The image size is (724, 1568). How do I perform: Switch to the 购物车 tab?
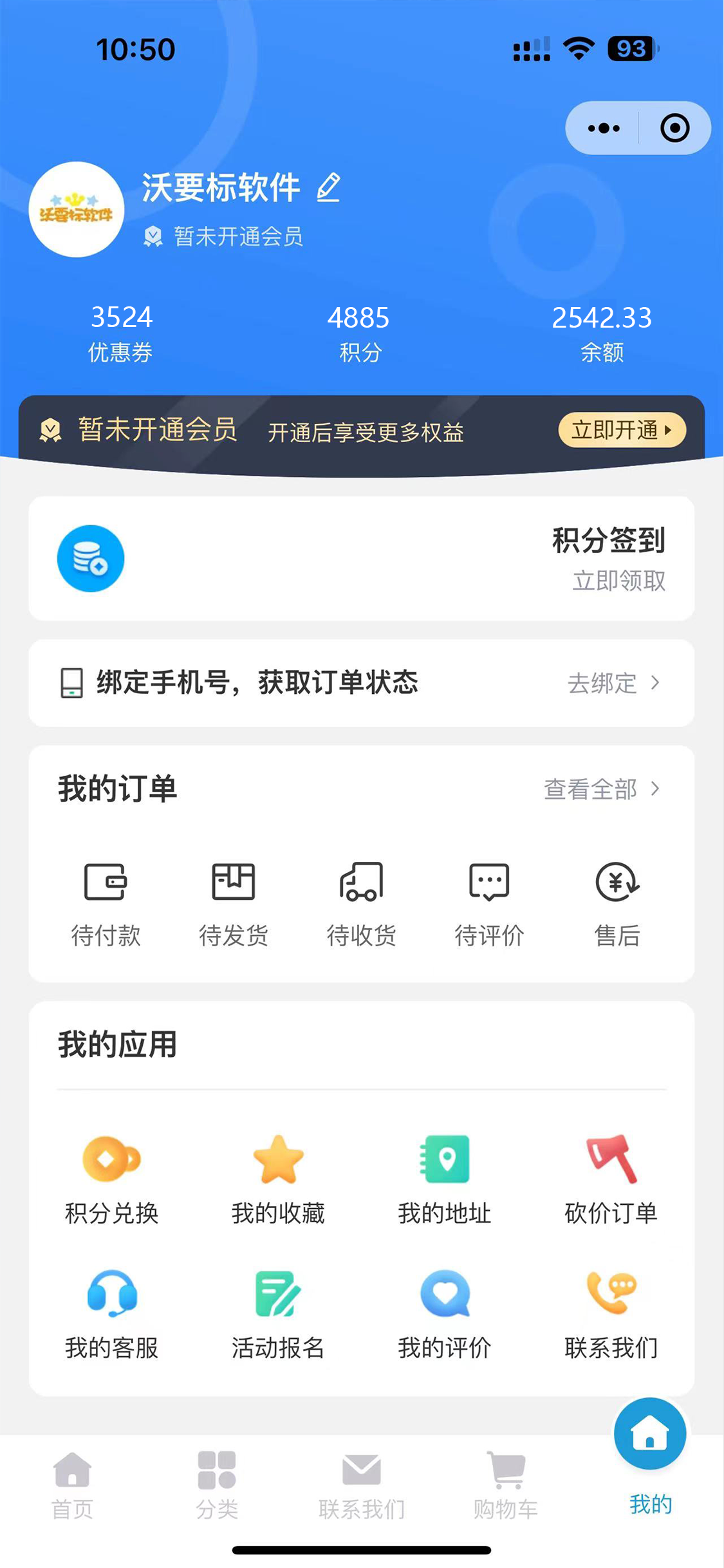(x=506, y=1486)
